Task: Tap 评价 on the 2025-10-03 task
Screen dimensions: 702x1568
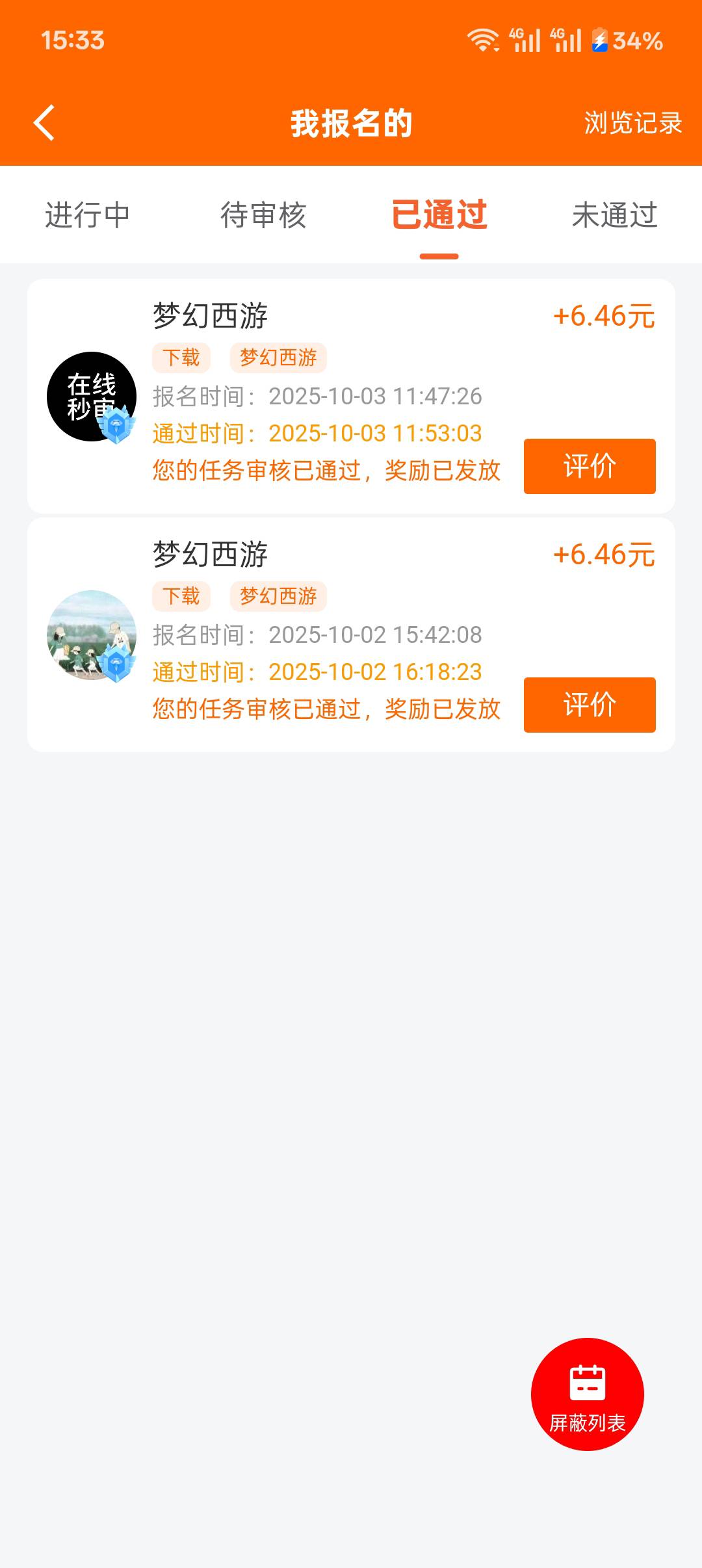Action: 589,466
